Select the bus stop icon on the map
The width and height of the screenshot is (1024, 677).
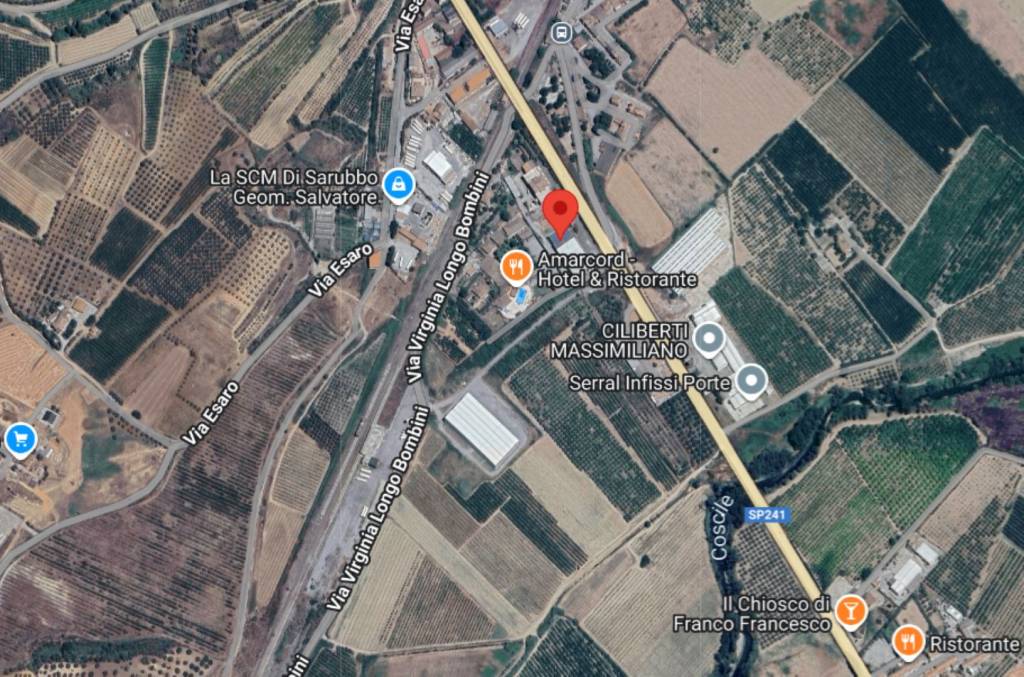pyautogui.click(x=561, y=34)
